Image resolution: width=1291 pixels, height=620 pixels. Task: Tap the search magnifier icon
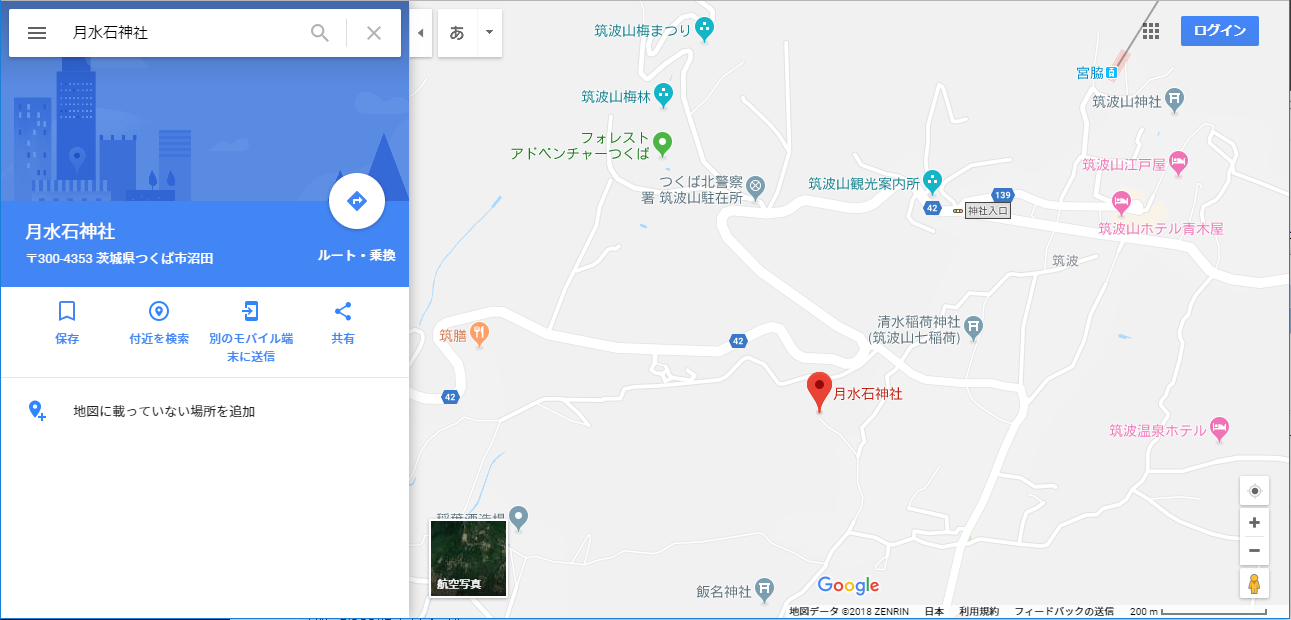[x=320, y=33]
